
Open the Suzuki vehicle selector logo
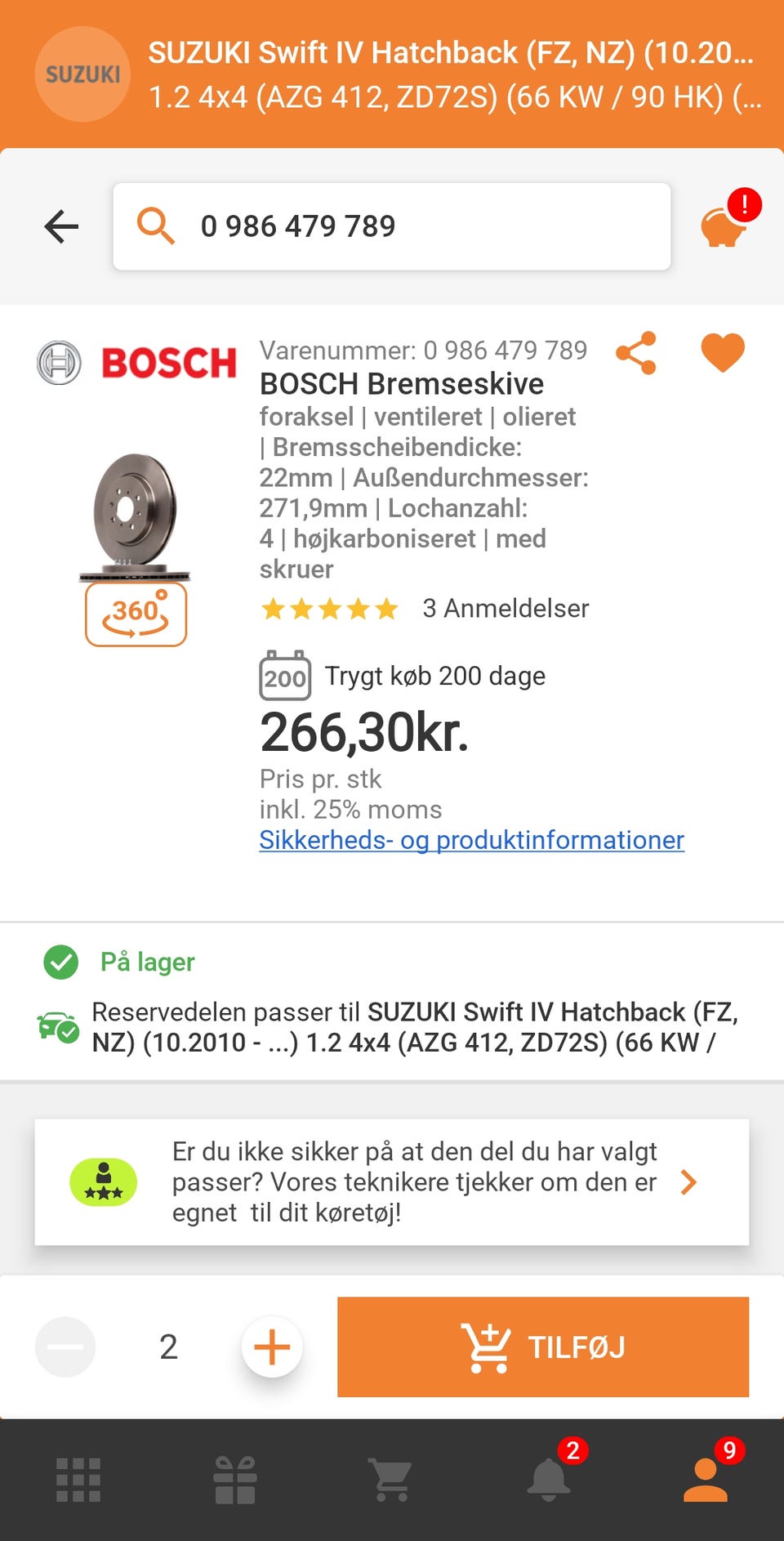click(82, 74)
